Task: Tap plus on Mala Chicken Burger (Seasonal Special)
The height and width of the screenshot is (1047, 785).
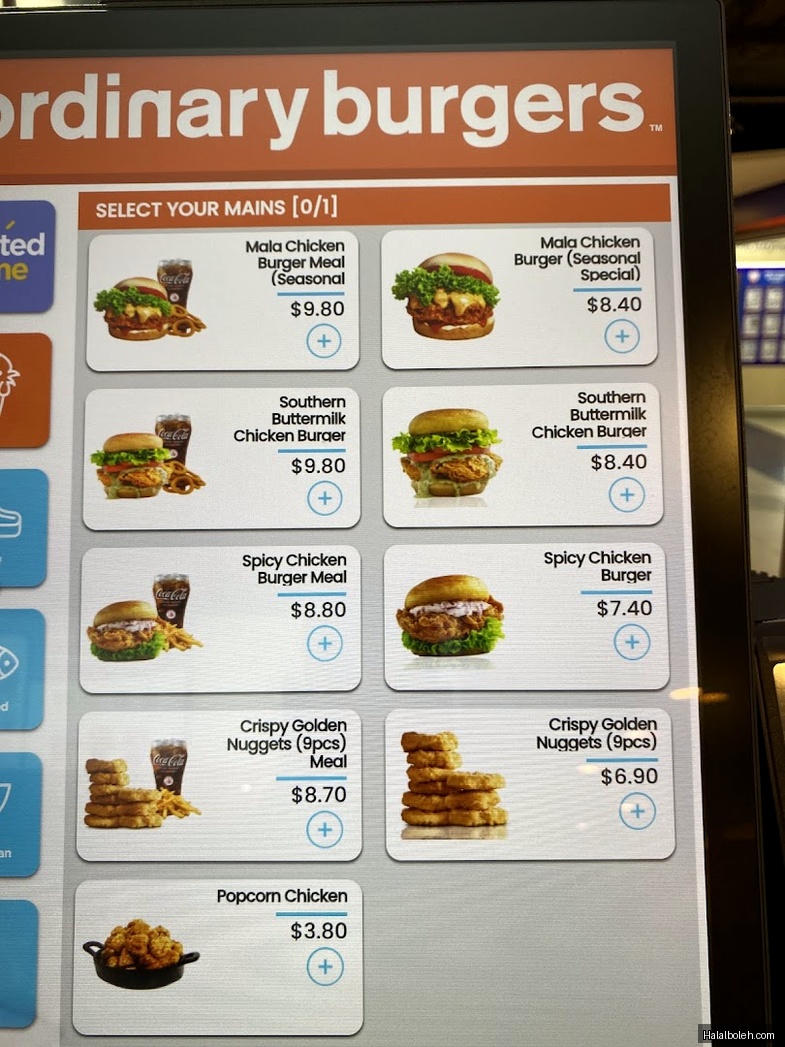Action: click(622, 336)
